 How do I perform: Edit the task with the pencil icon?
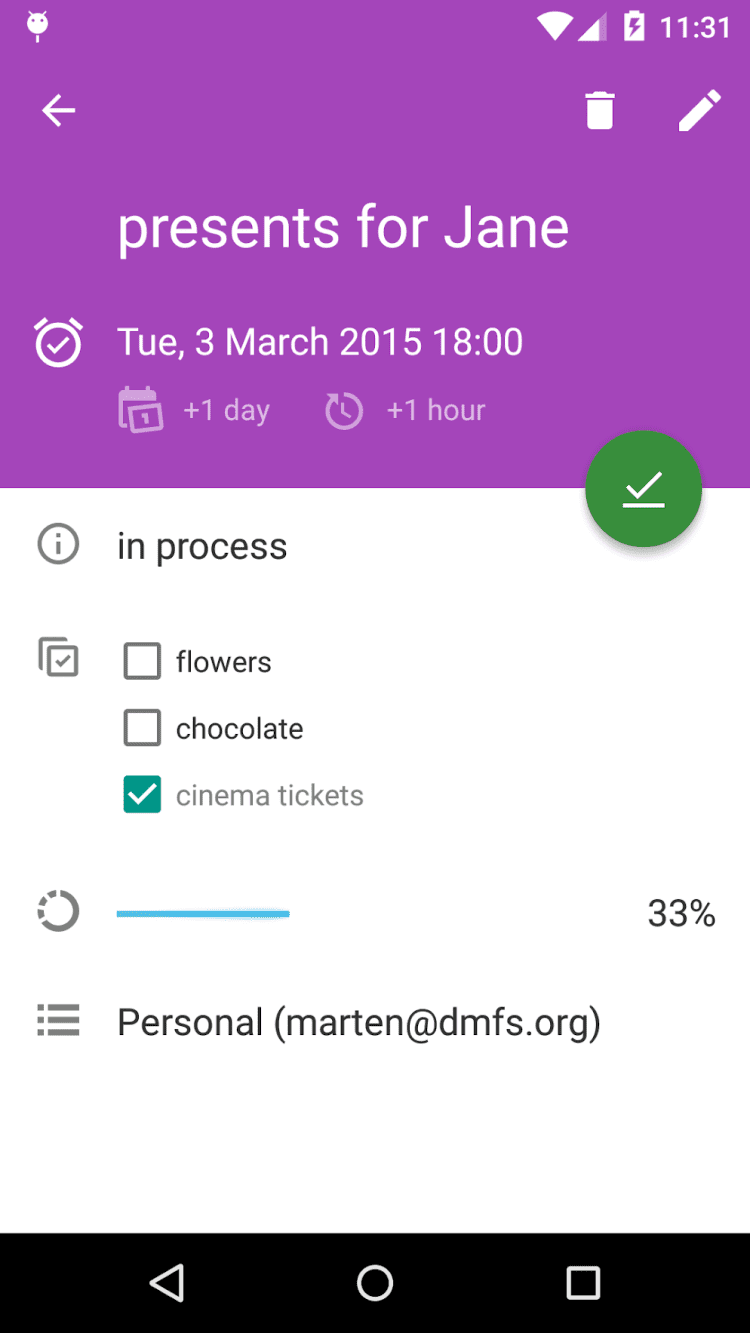(700, 111)
